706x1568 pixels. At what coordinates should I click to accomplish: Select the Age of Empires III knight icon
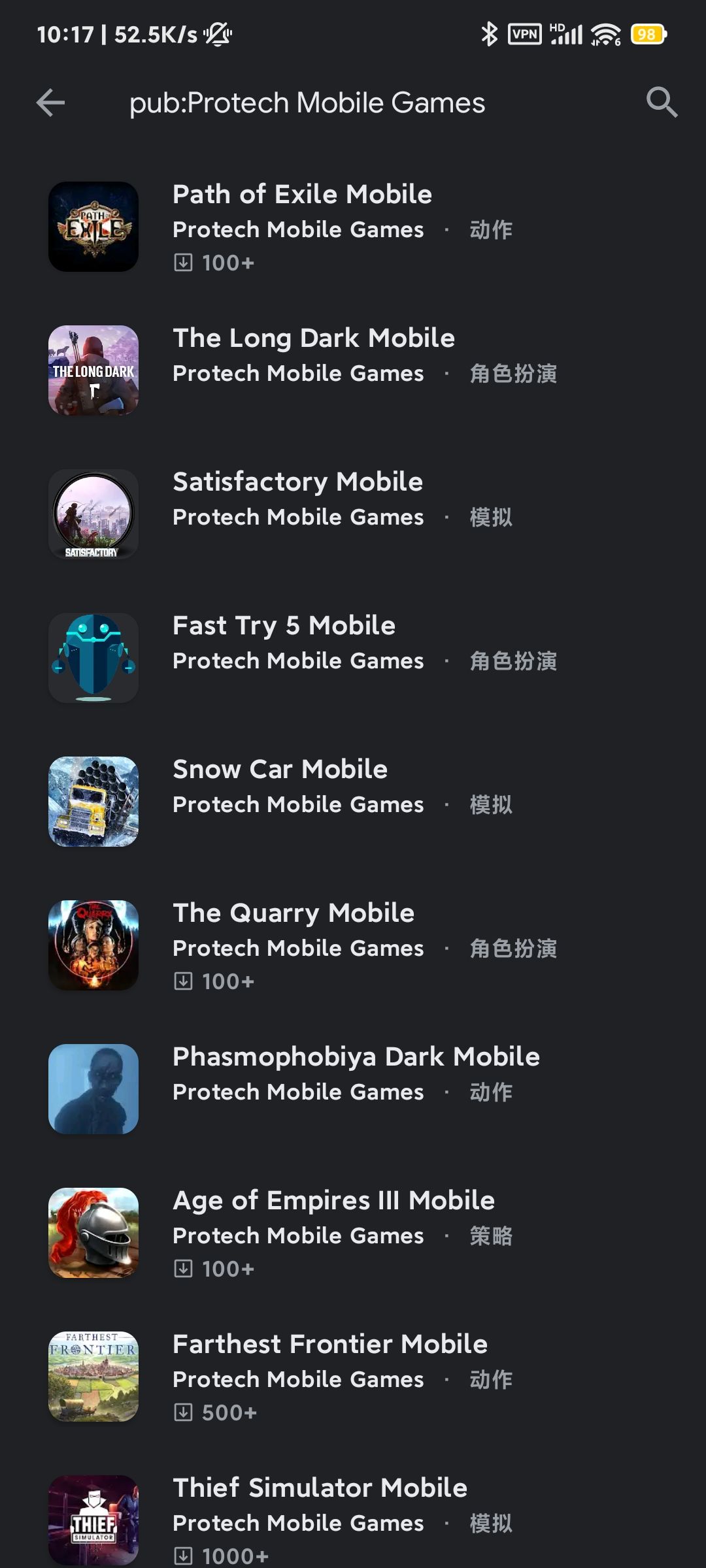click(x=93, y=1233)
